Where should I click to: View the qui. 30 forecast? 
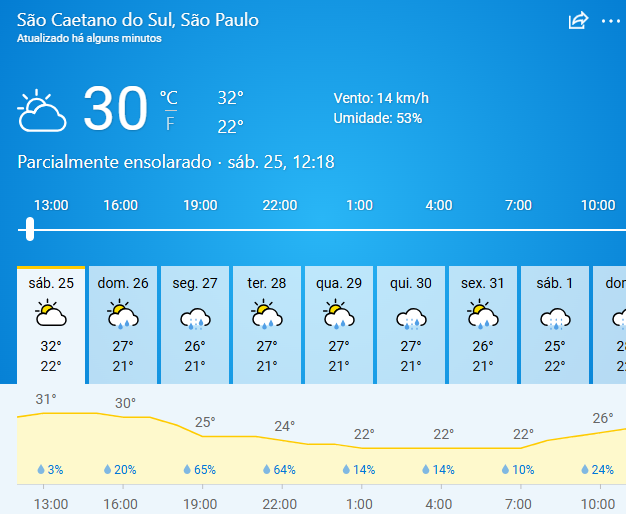(411, 325)
